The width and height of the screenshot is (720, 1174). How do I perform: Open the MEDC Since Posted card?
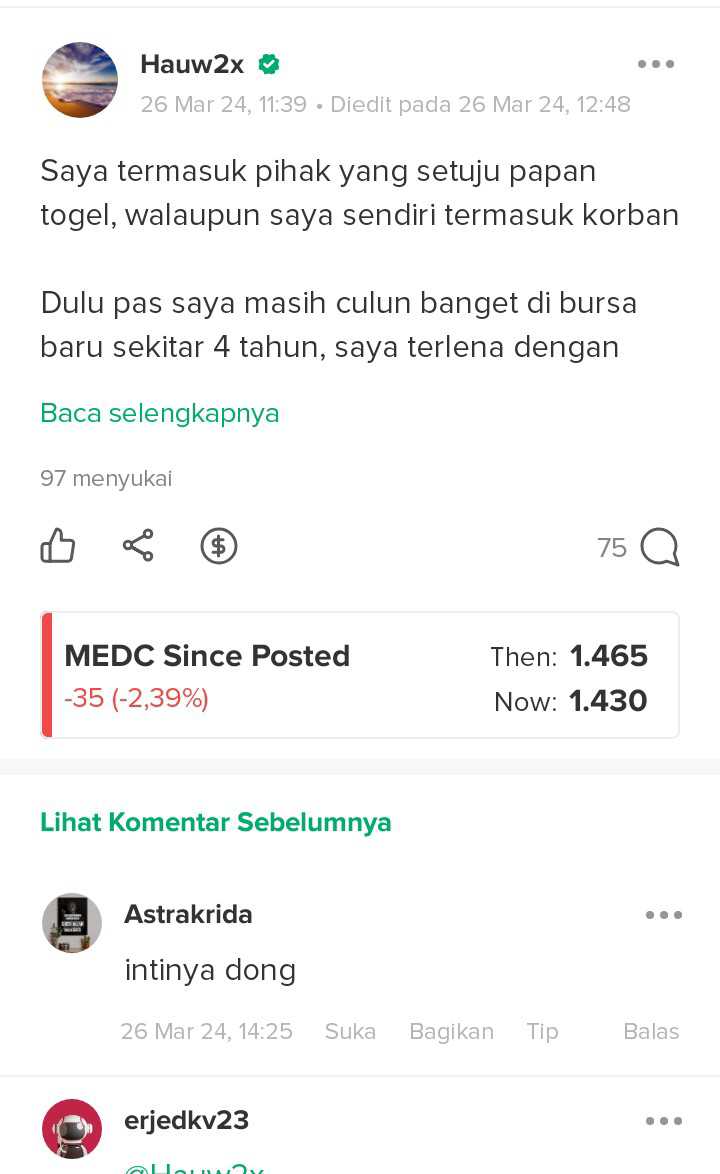360,676
